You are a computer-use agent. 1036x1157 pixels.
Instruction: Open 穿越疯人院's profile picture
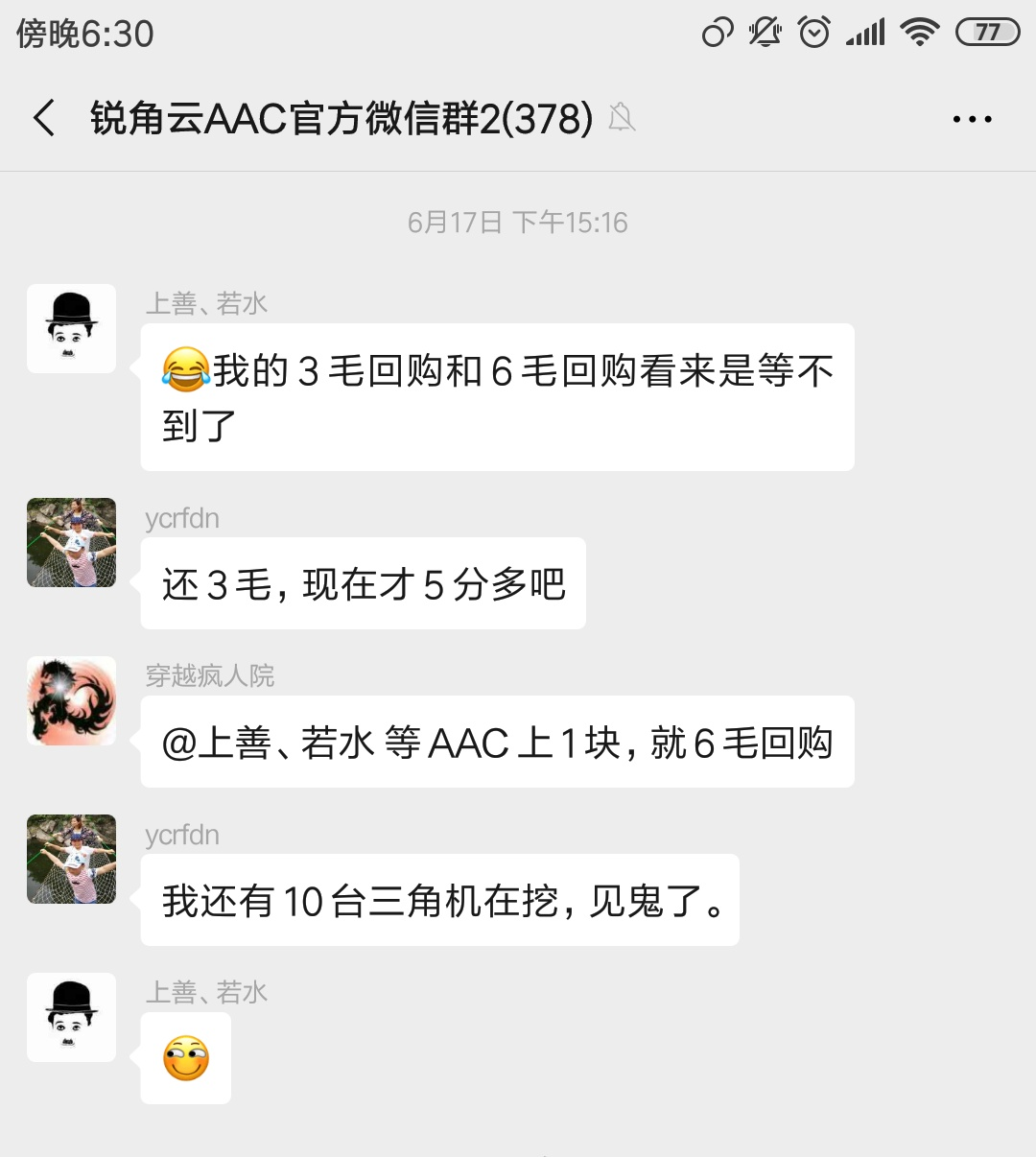point(72,700)
